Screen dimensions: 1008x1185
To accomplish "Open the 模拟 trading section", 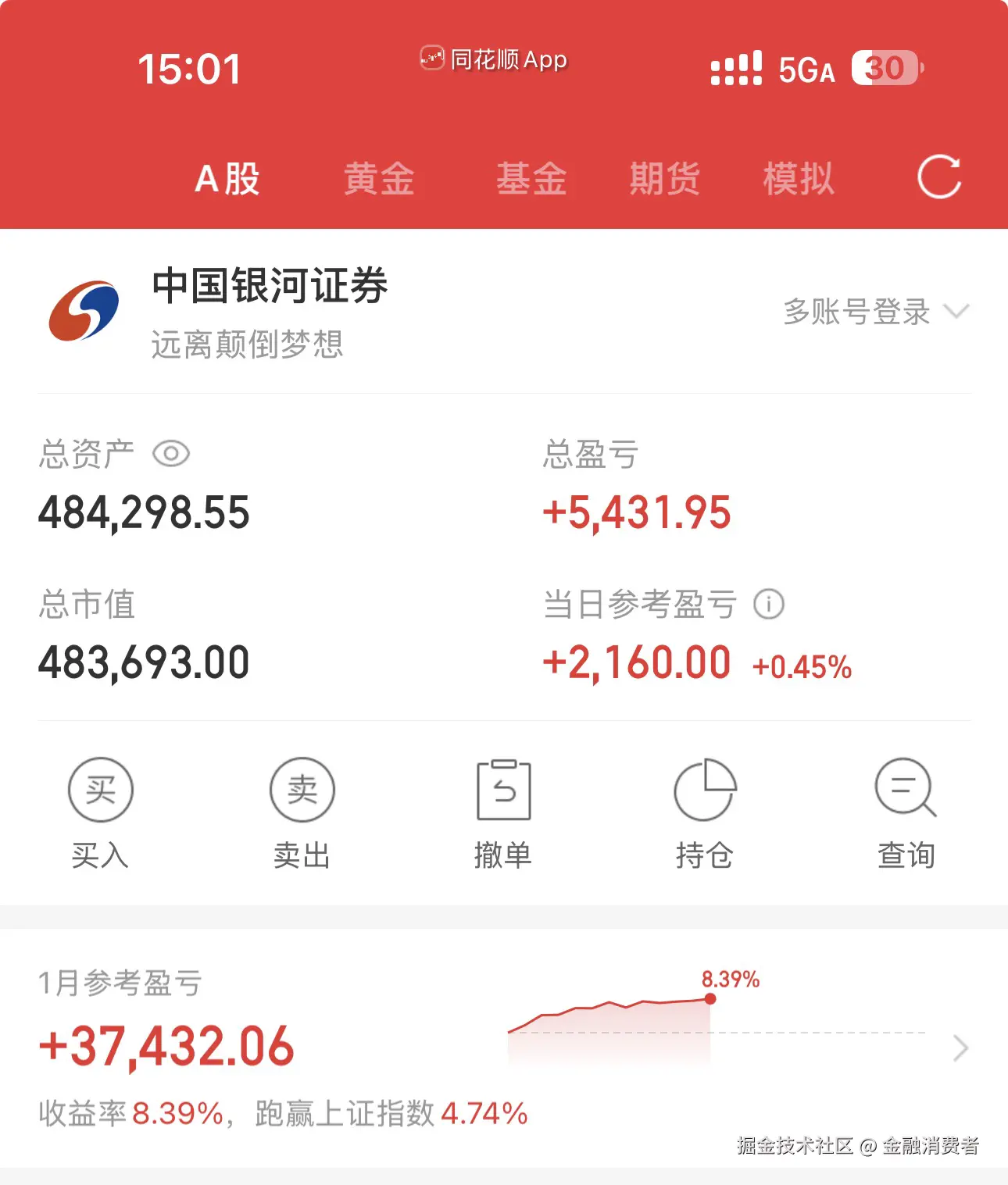I will pyautogui.click(x=797, y=178).
